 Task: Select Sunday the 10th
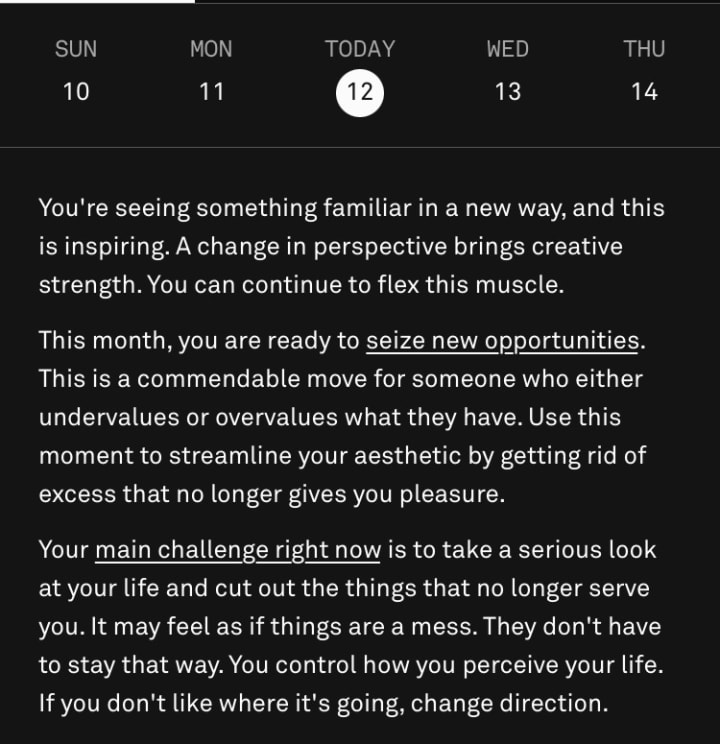pyautogui.click(x=76, y=72)
